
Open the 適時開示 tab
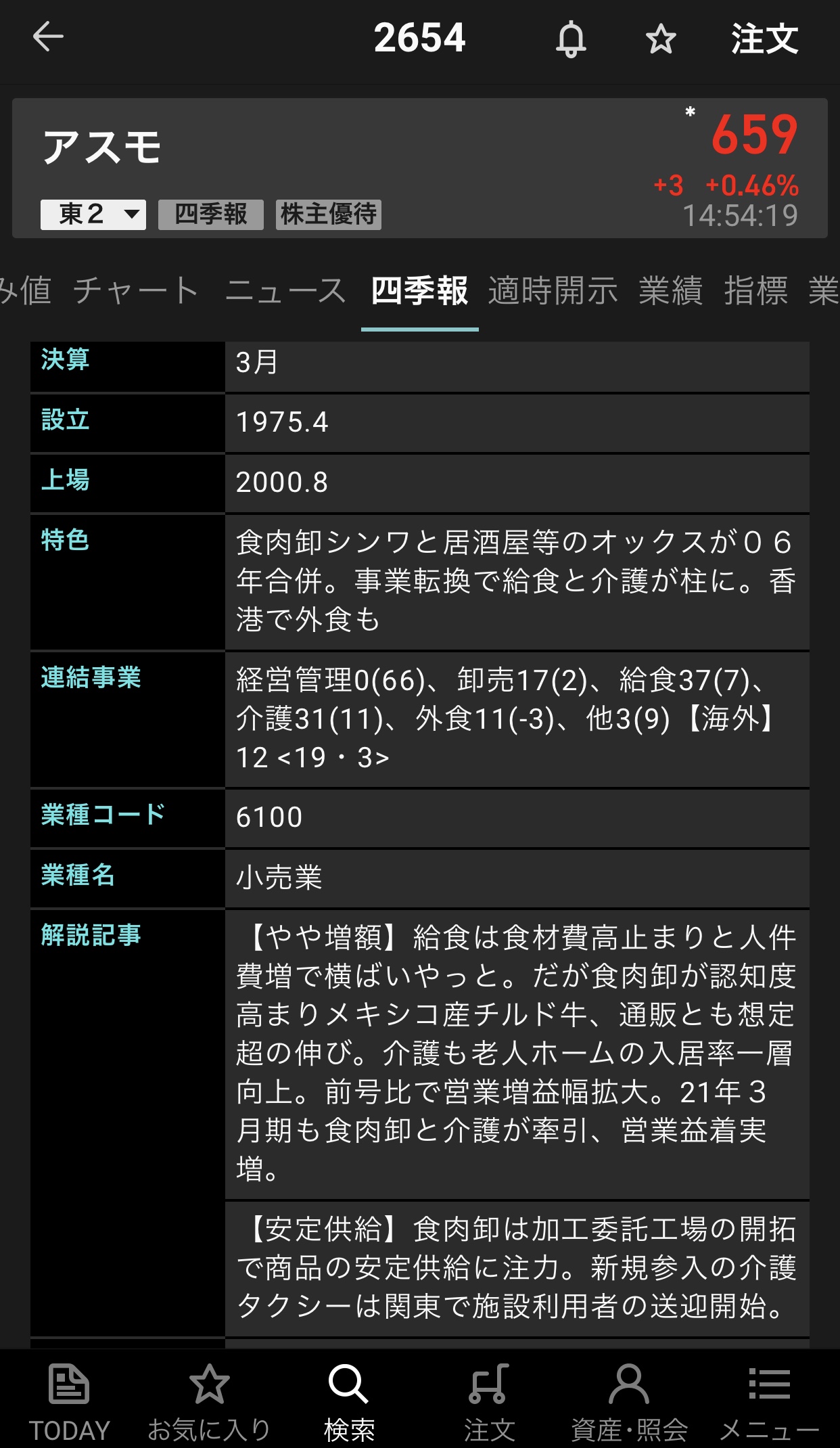553,291
